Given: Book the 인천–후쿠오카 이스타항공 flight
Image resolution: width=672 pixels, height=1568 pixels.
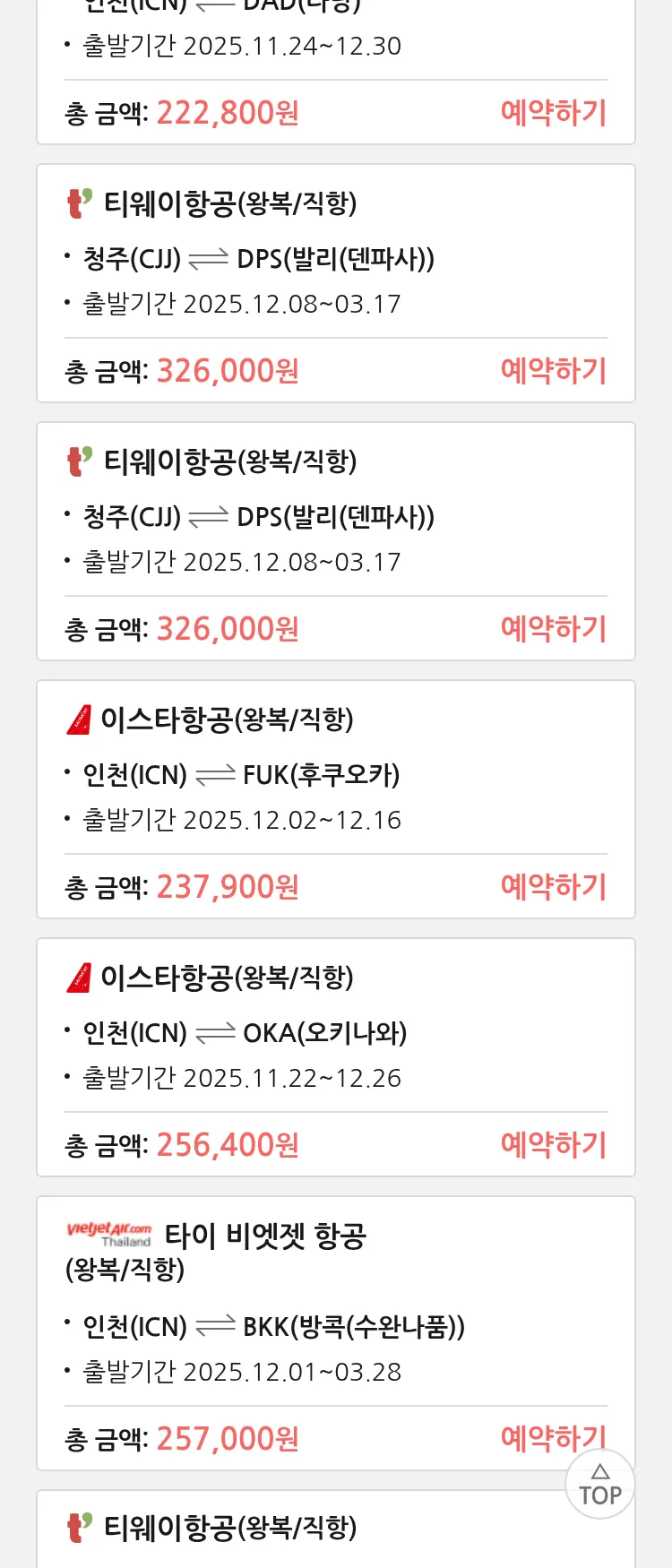Looking at the screenshot, I should pyautogui.click(x=553, y=887).
